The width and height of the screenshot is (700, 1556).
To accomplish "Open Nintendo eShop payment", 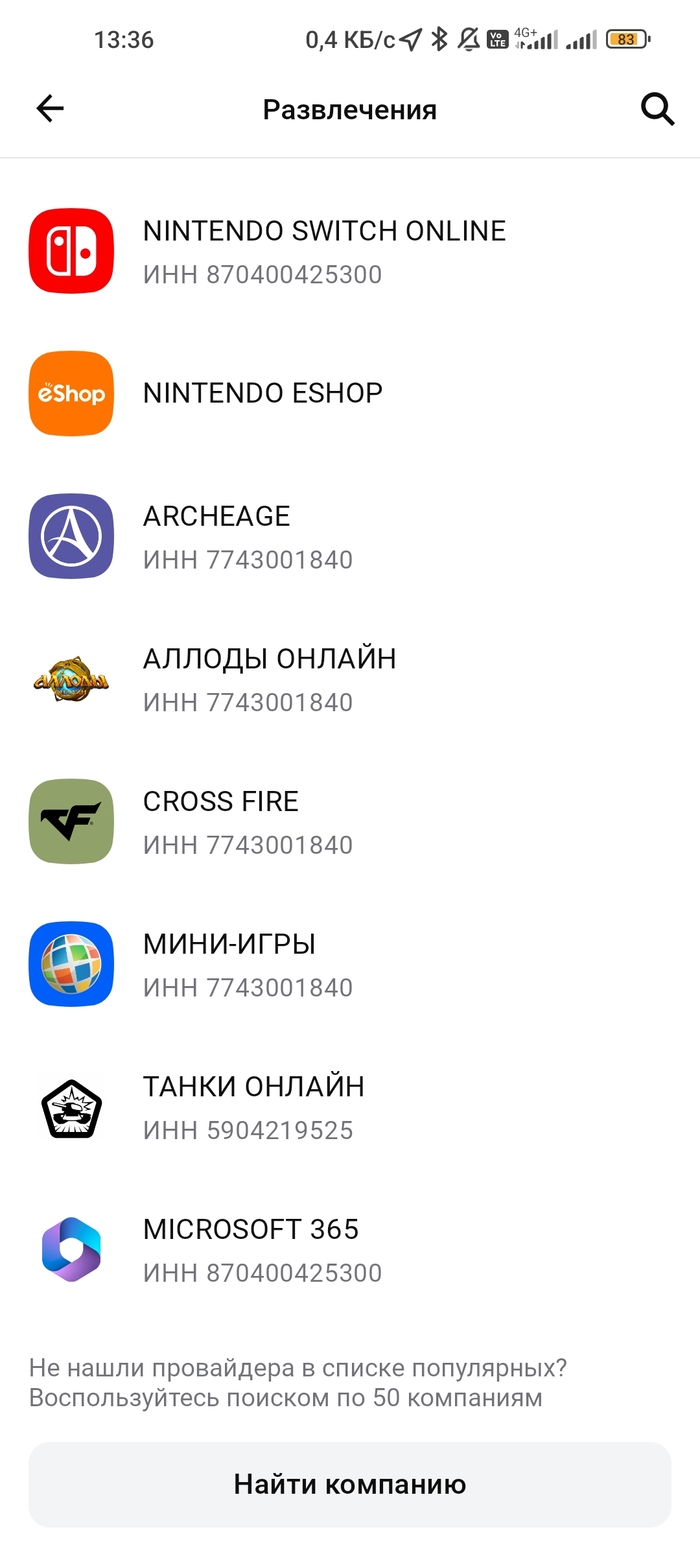I will [x=263, y=393].
